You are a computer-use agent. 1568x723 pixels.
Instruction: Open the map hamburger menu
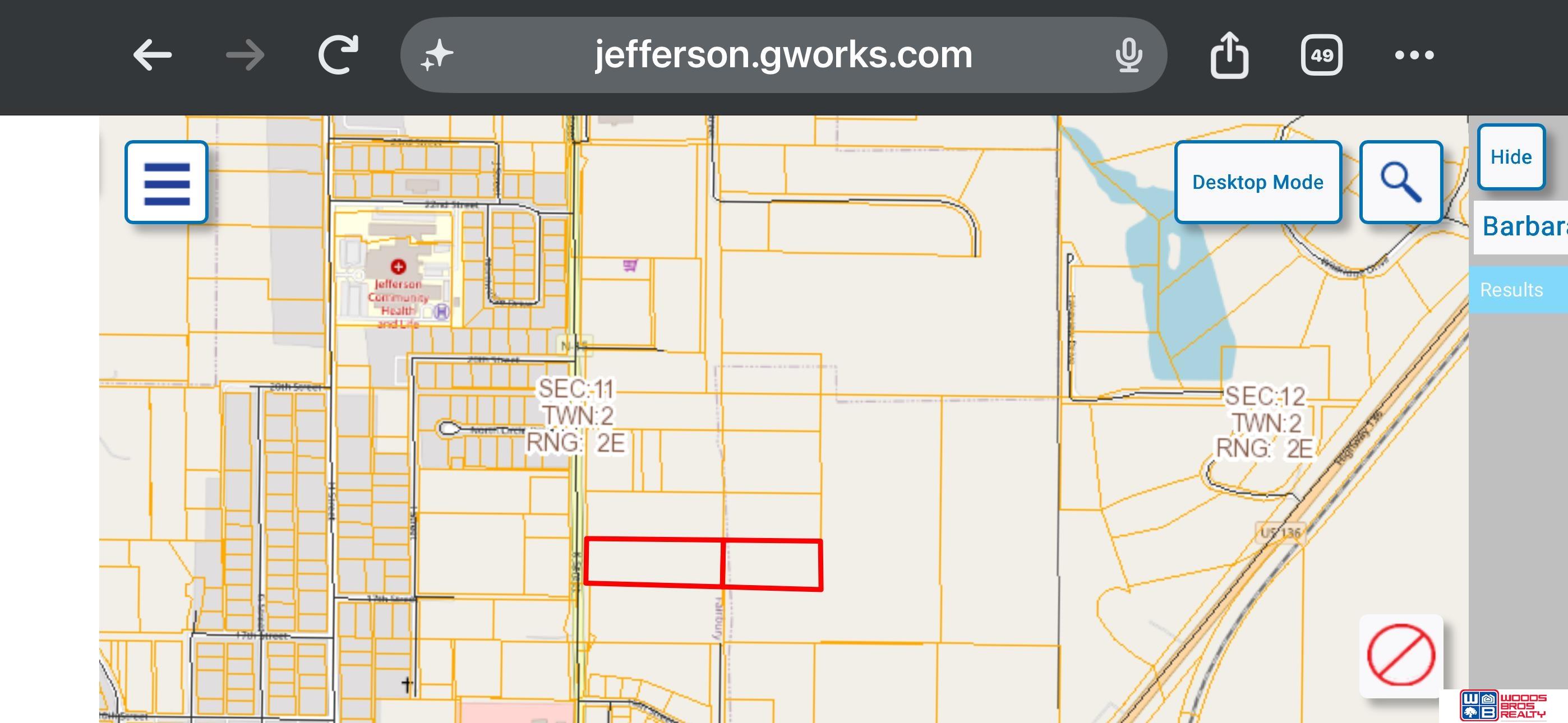(167, 183)
